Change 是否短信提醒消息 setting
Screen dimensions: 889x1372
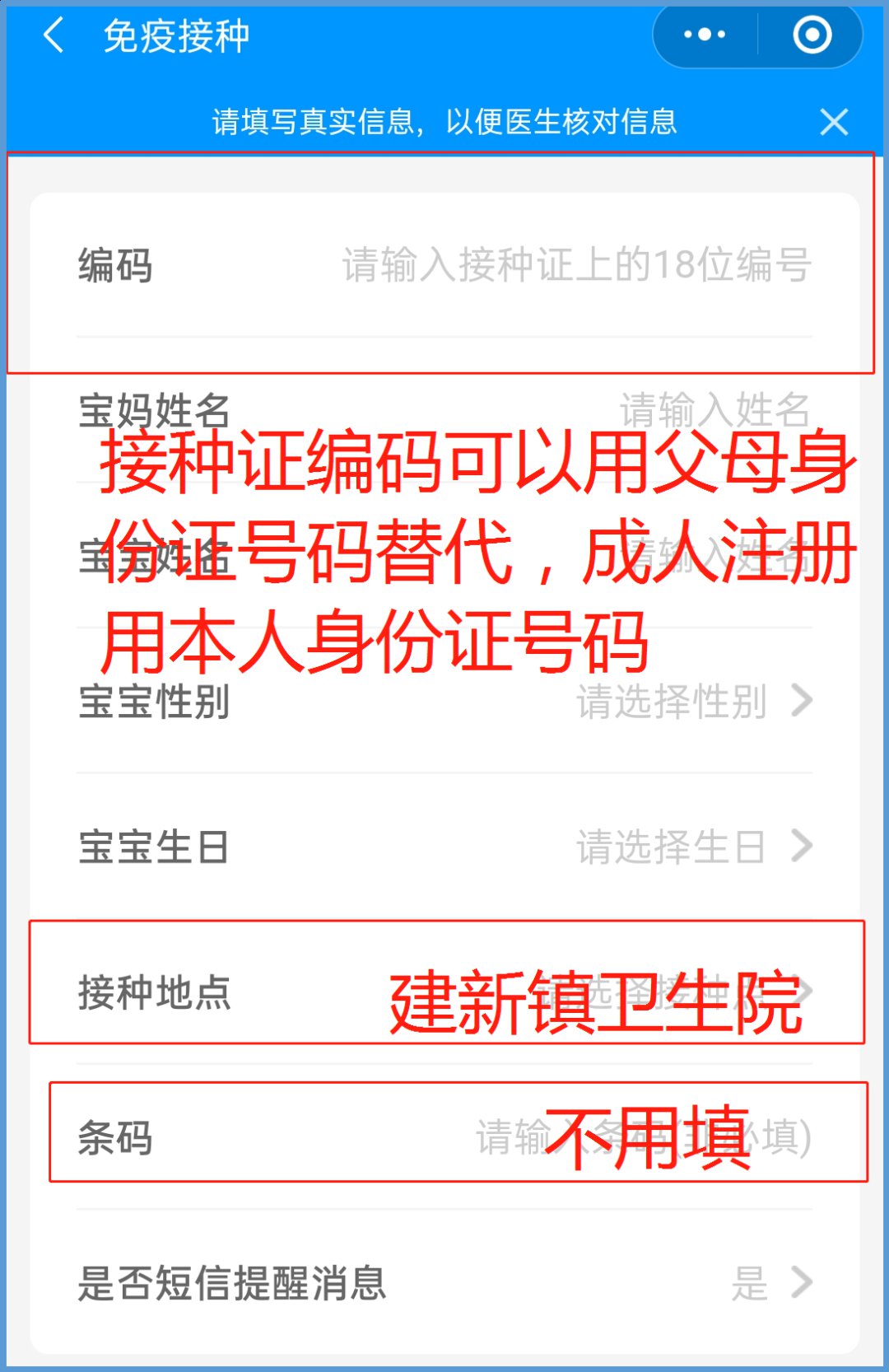tap(770, 1282)
